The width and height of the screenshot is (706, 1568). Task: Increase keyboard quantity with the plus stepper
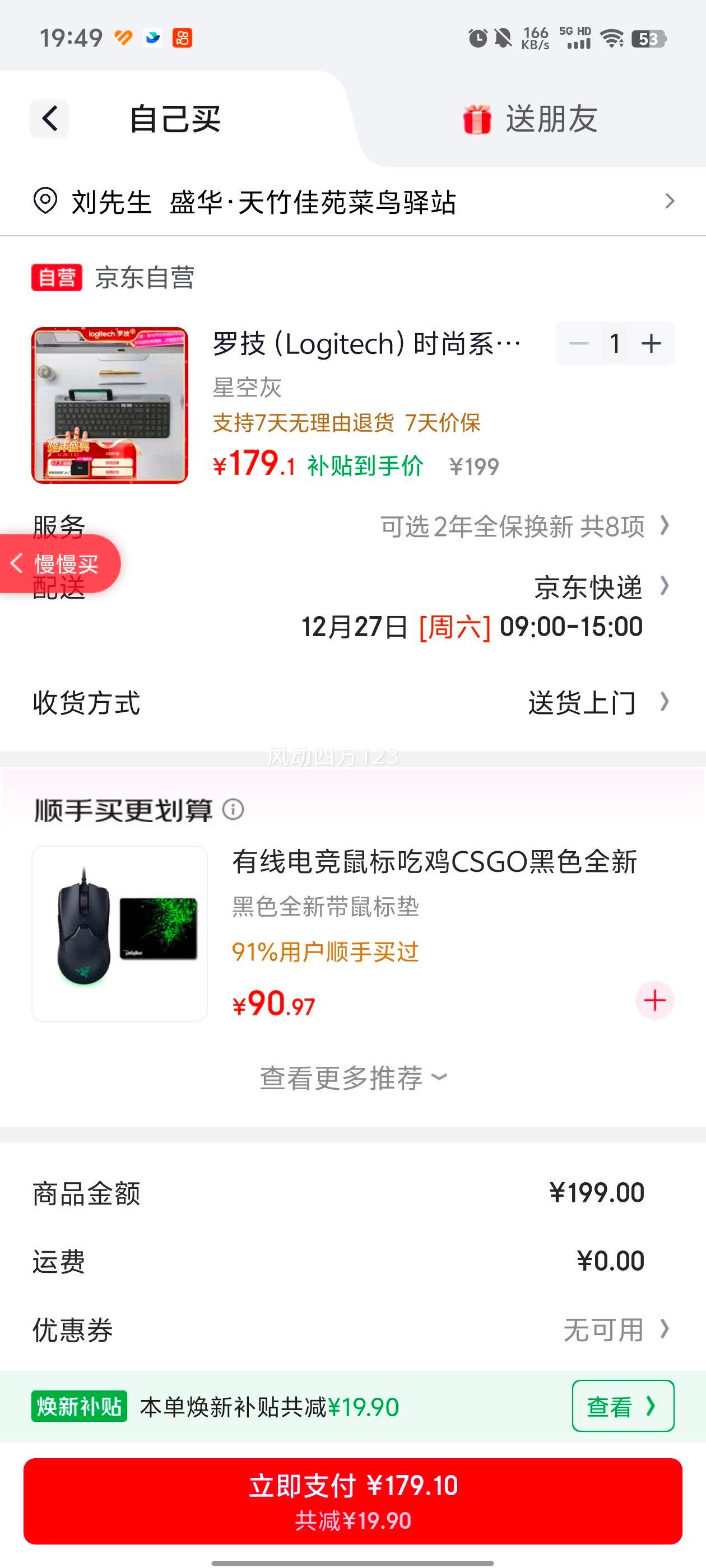651,343
